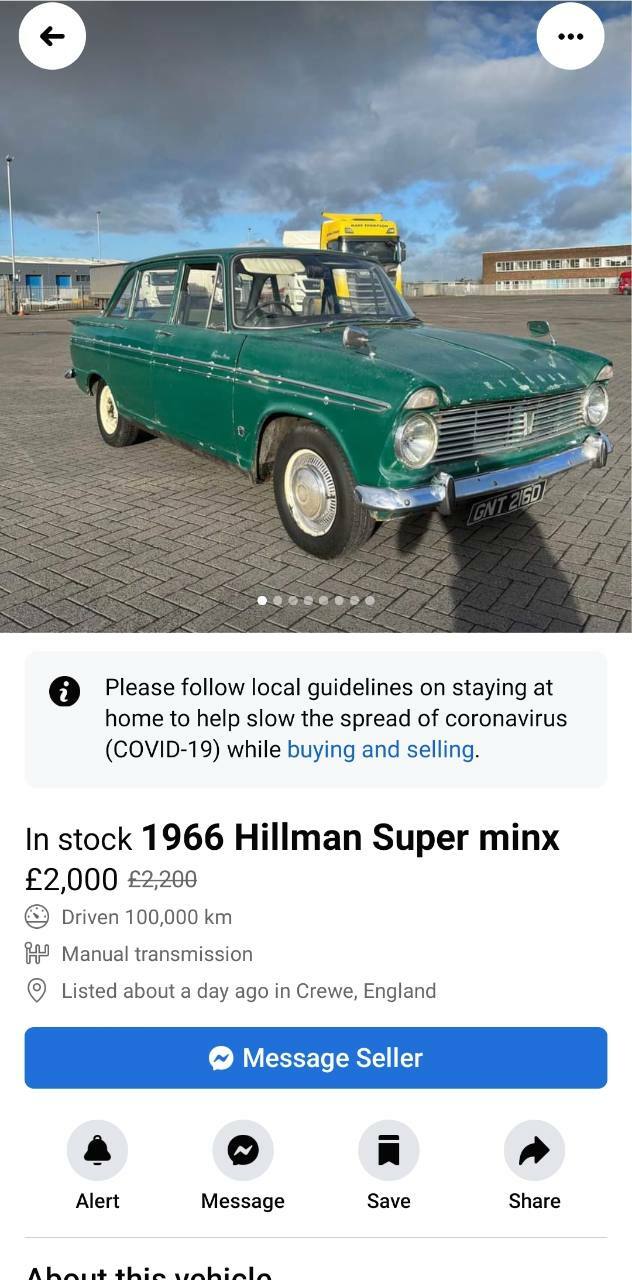Viewport: 632px width, 1280px height.
Task: Open the three-dot overflow menu
Action: [x=570, y=37]
